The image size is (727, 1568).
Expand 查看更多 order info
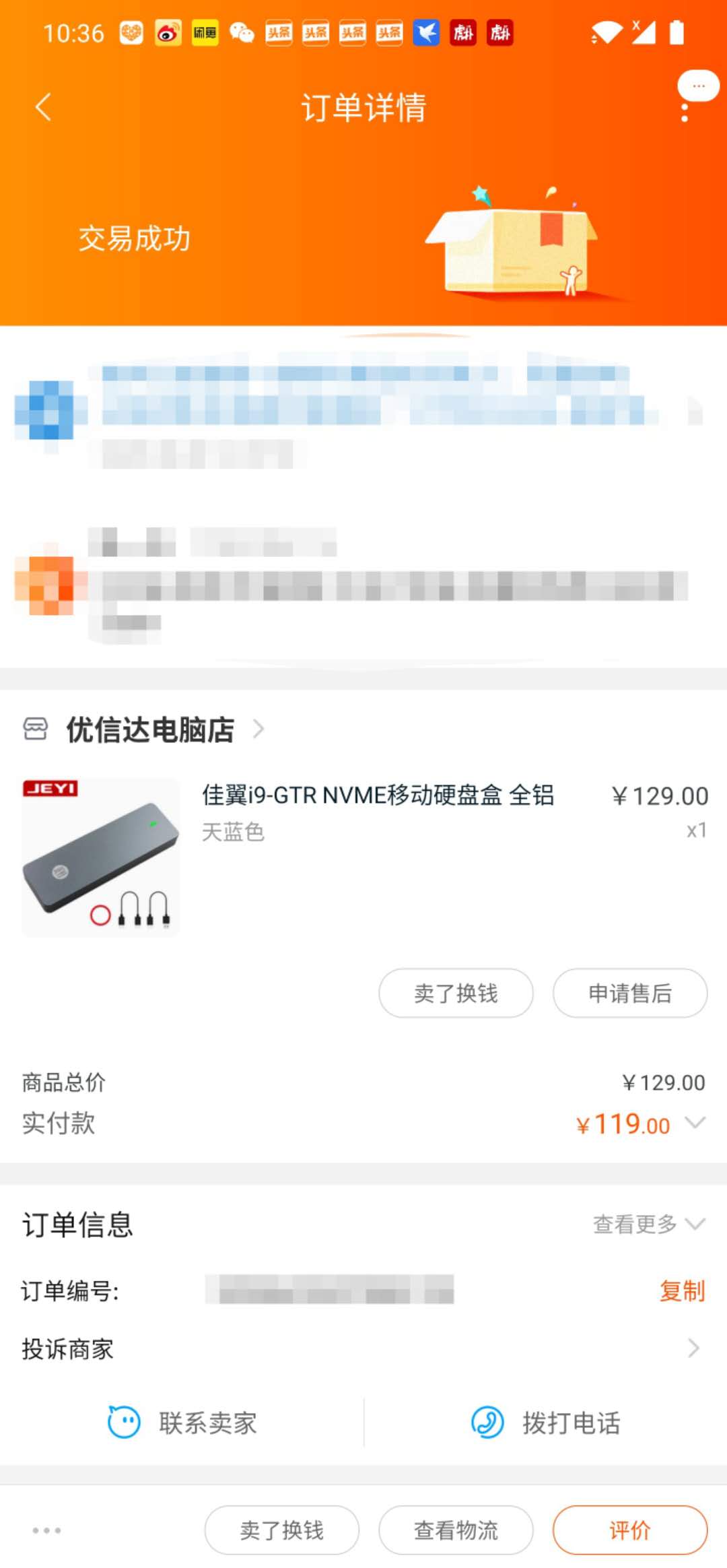point(648,1224)
